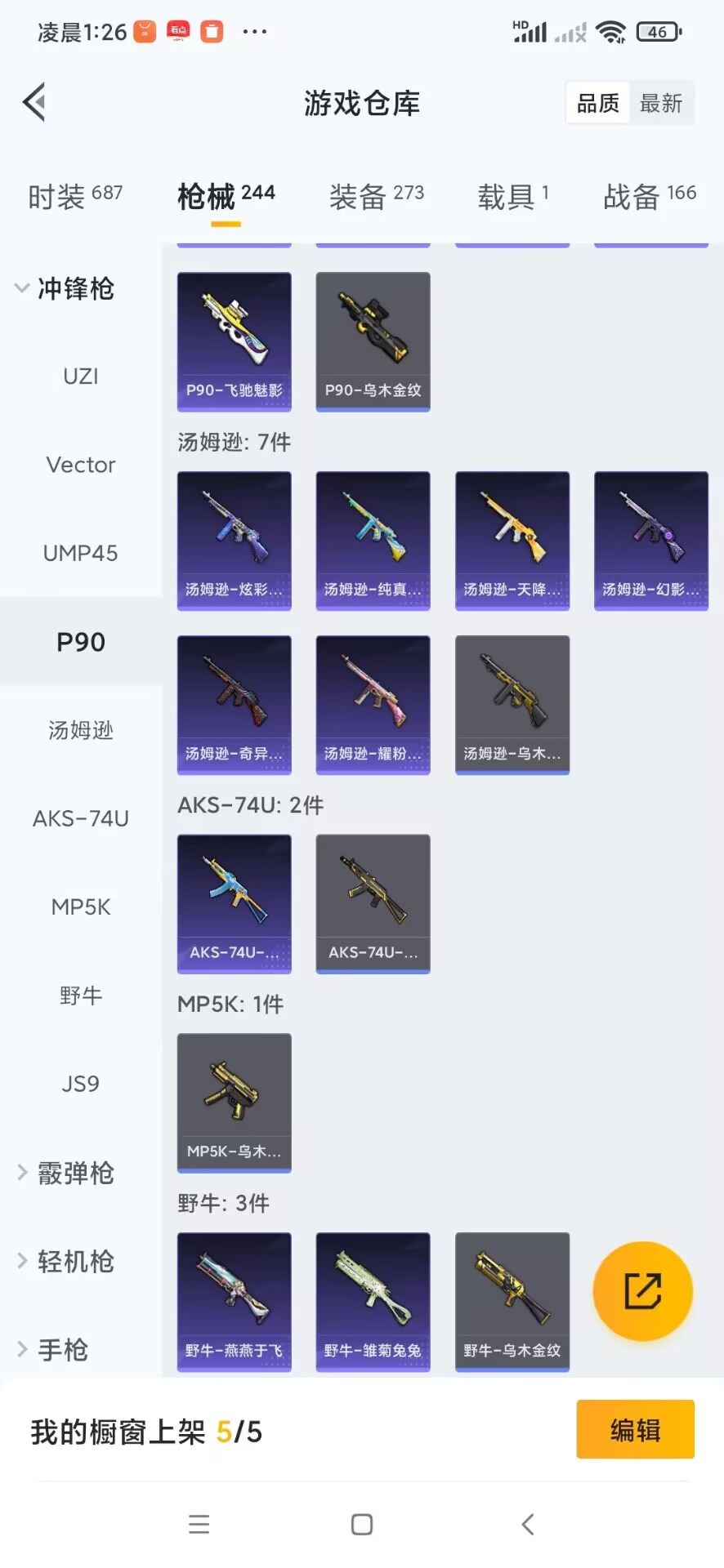Image resolution: width=724 pixels, height=1568 pixels.
Task: Open the P90-乌木金纹 skin
Action: click(373, 341)
